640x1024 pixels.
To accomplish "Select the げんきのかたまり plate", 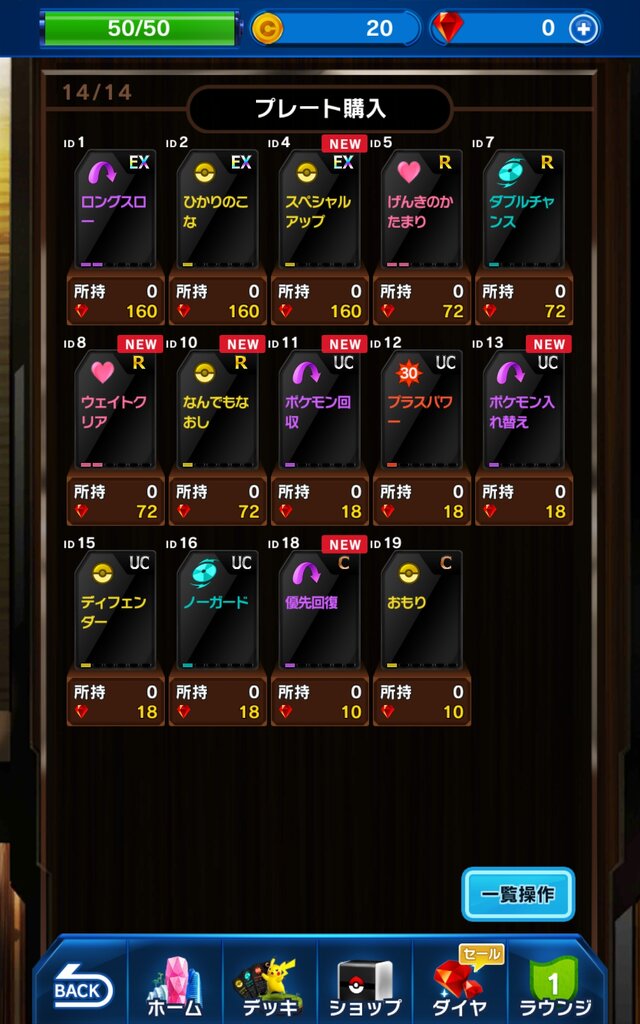I will (421, 210).
